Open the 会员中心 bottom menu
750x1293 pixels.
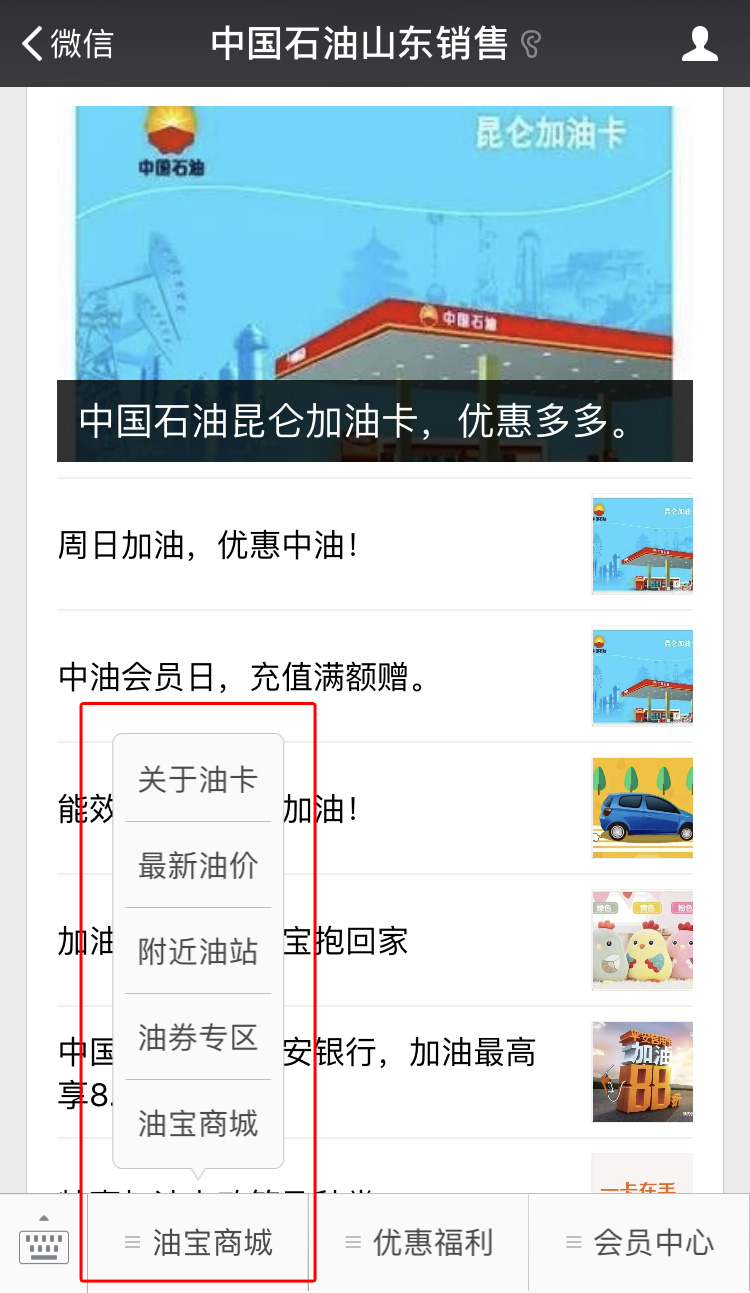tap(640, 1243)
